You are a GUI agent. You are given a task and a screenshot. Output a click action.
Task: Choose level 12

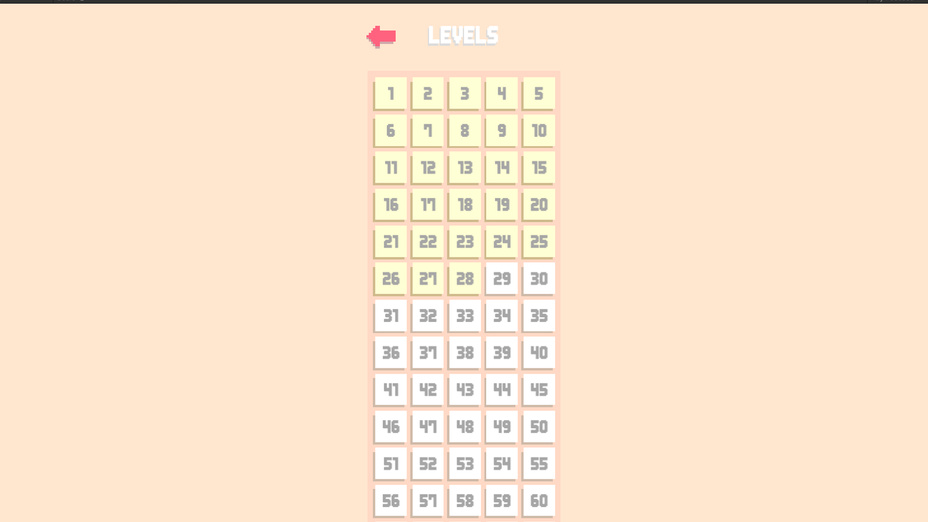pyautogui.click(x=428, y=168)
